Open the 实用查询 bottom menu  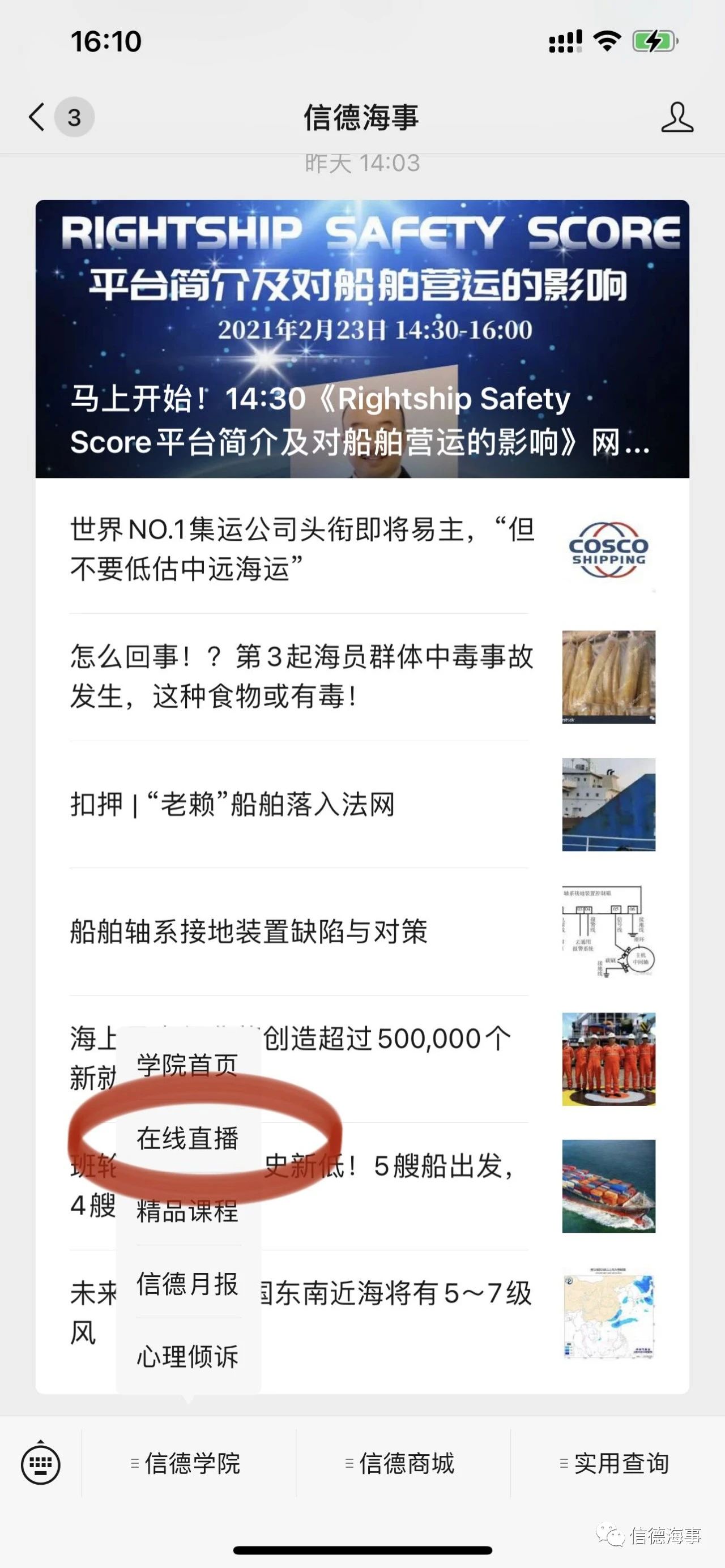(616, 1463)
